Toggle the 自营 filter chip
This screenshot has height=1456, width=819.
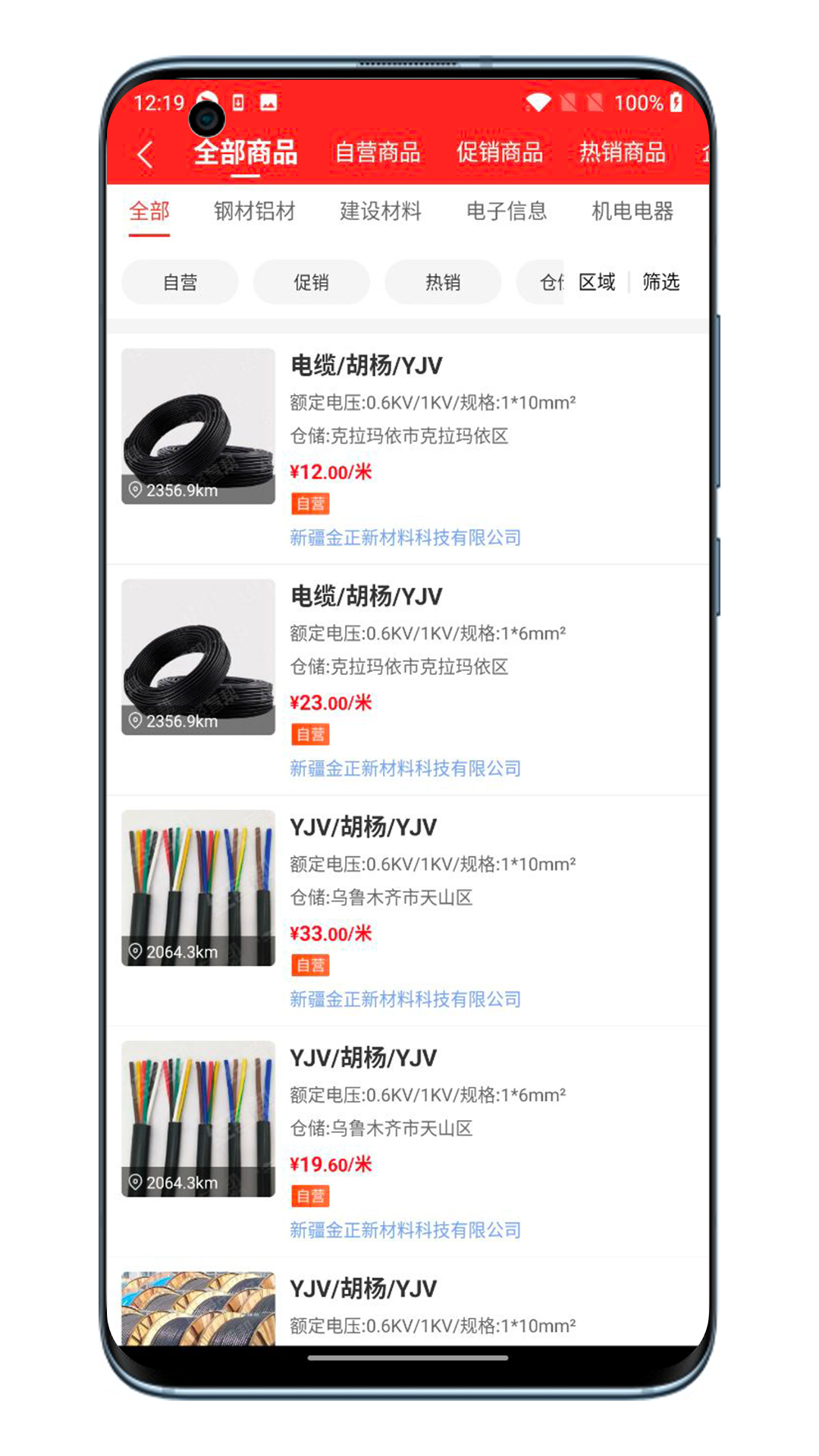[179, 282]
